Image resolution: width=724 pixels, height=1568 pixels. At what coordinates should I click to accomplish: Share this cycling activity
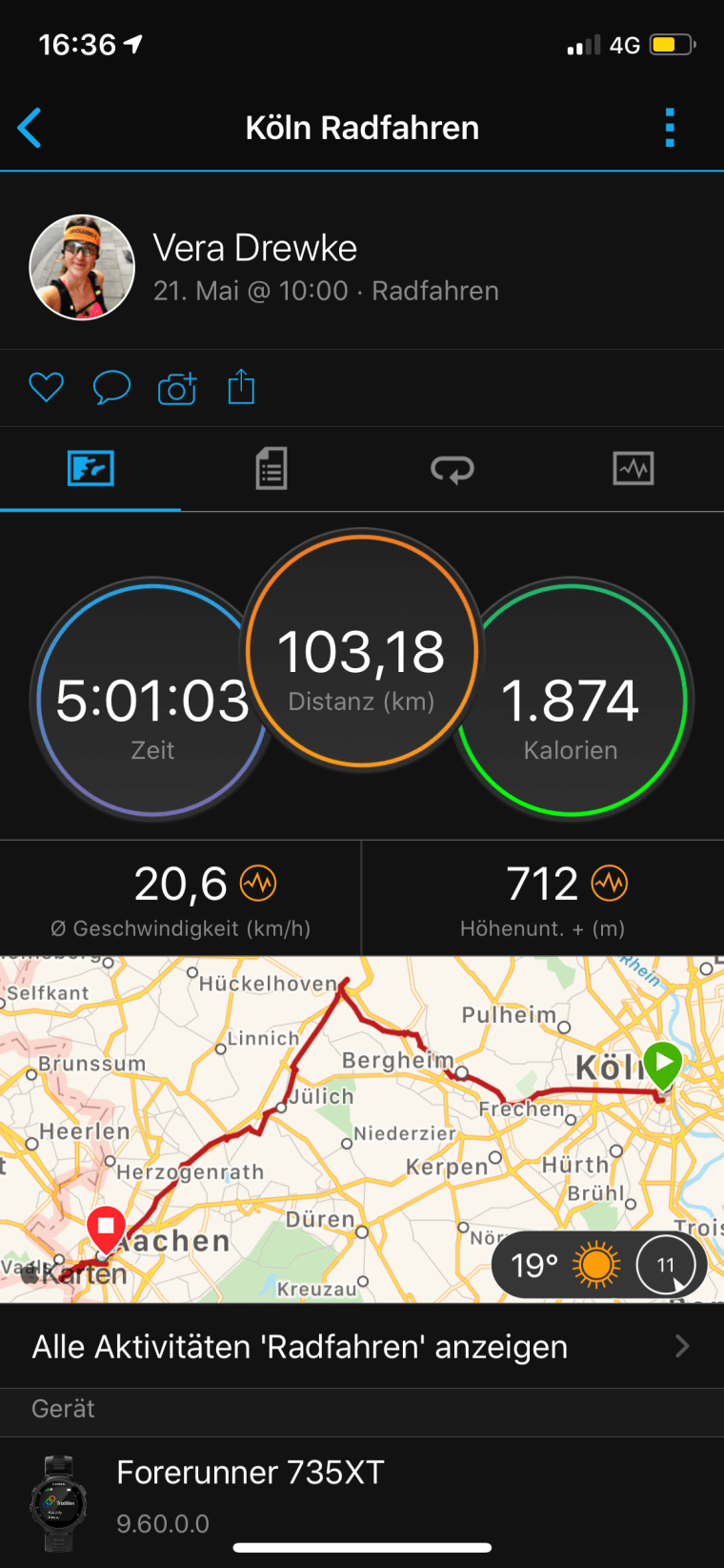(241, 388)
